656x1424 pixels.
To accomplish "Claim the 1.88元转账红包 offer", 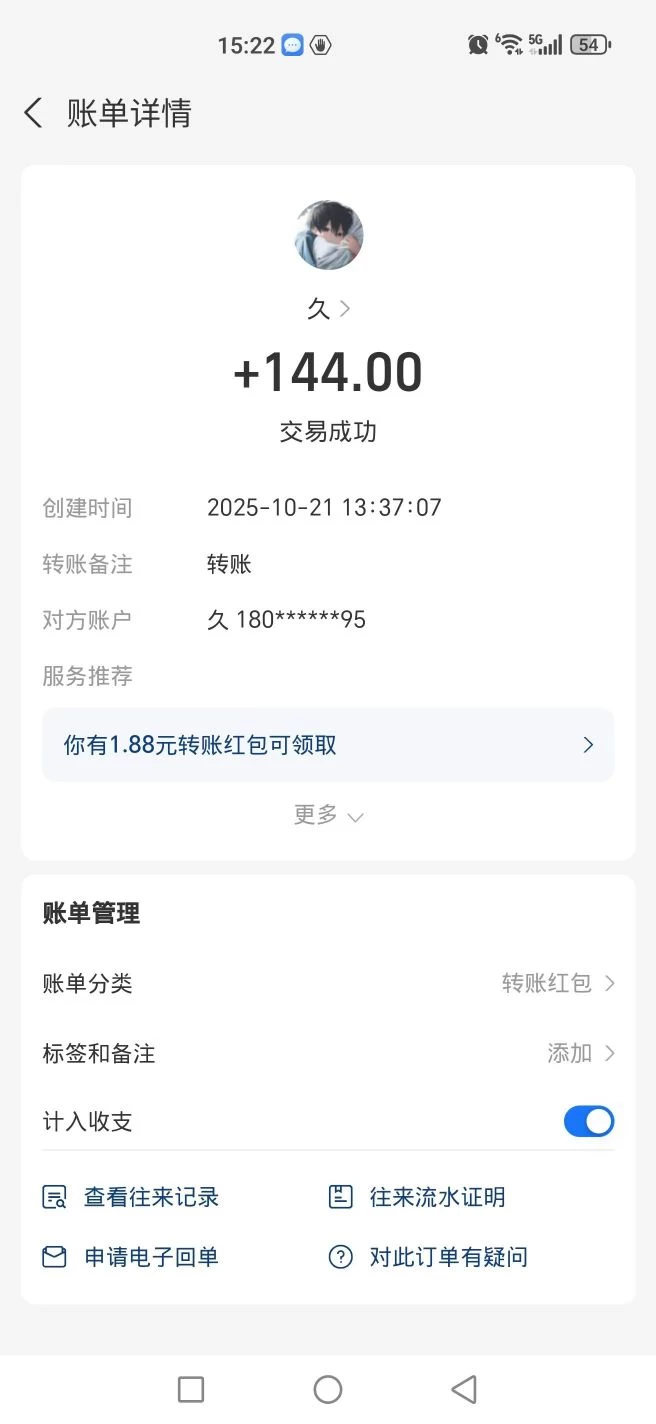I will click(x=328, y=745).
